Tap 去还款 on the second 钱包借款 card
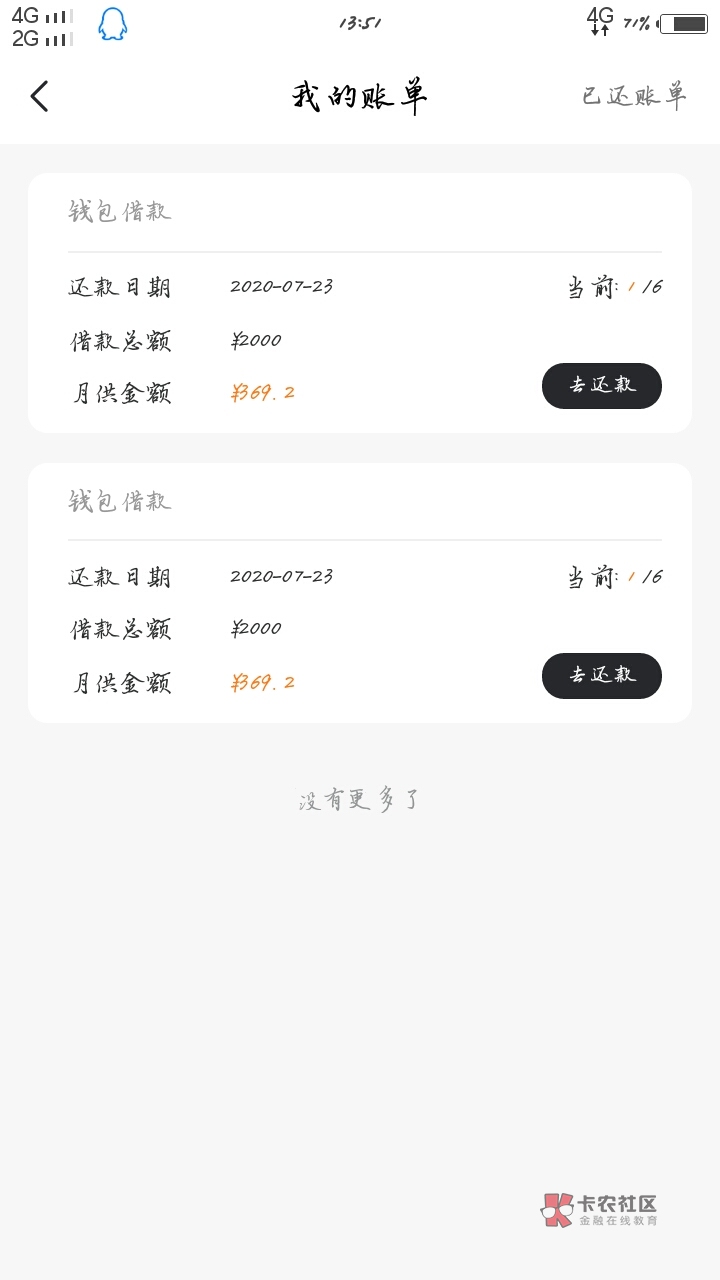Viewport: 720px width, 1280px height. tap(602, 676)
